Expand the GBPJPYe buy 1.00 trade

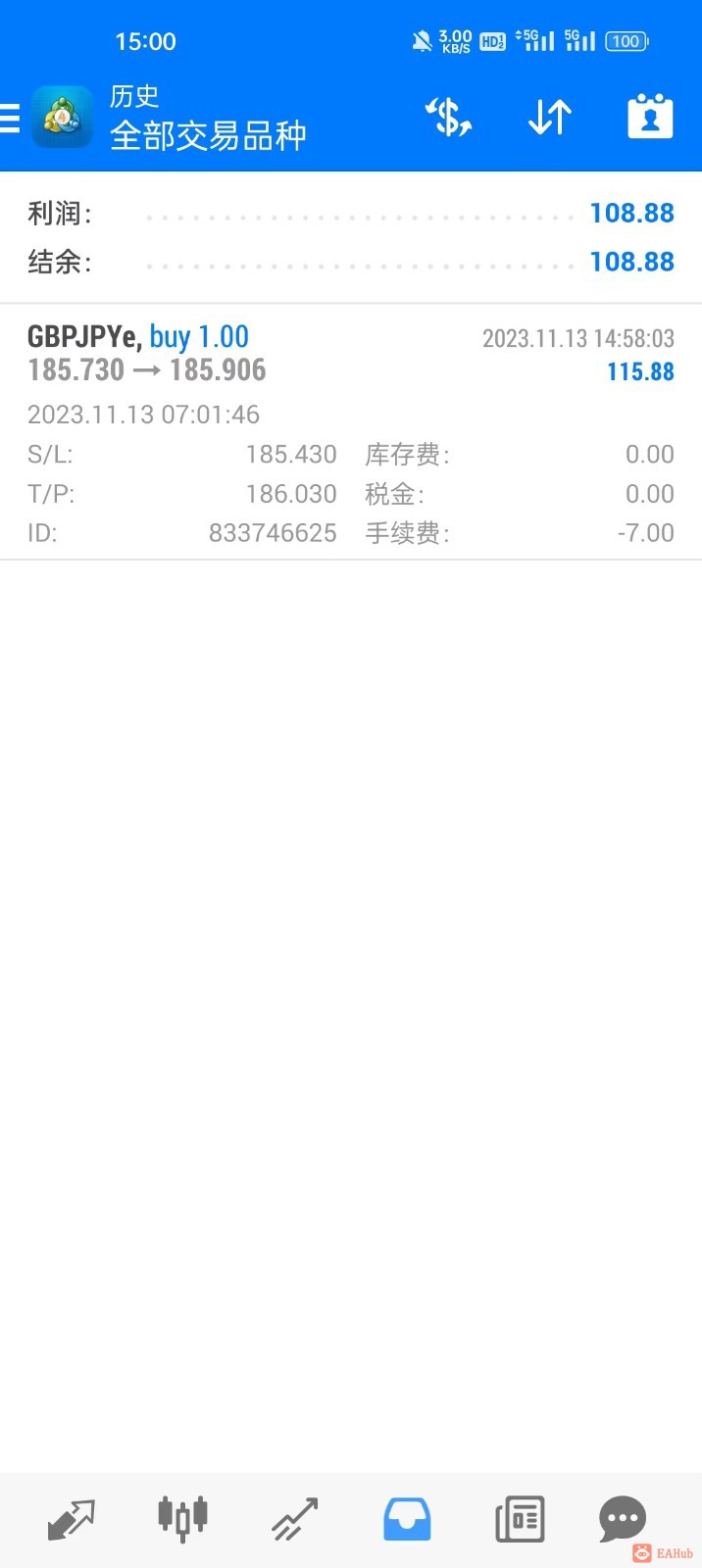pos(350,431)
